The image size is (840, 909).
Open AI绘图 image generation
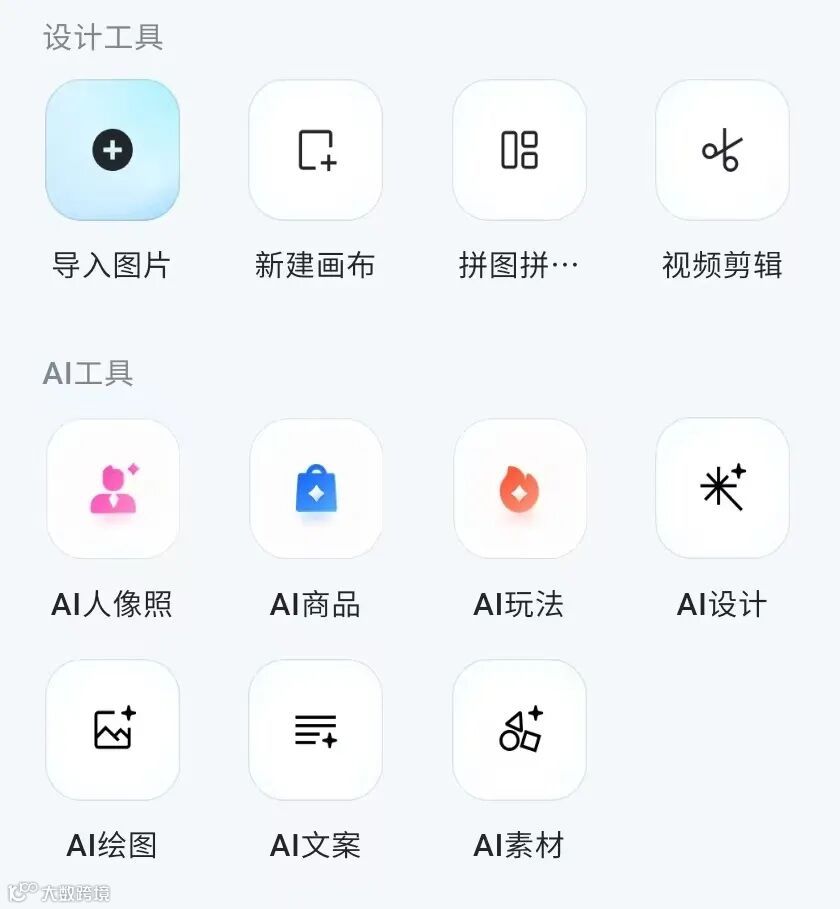tap(113, 729)
